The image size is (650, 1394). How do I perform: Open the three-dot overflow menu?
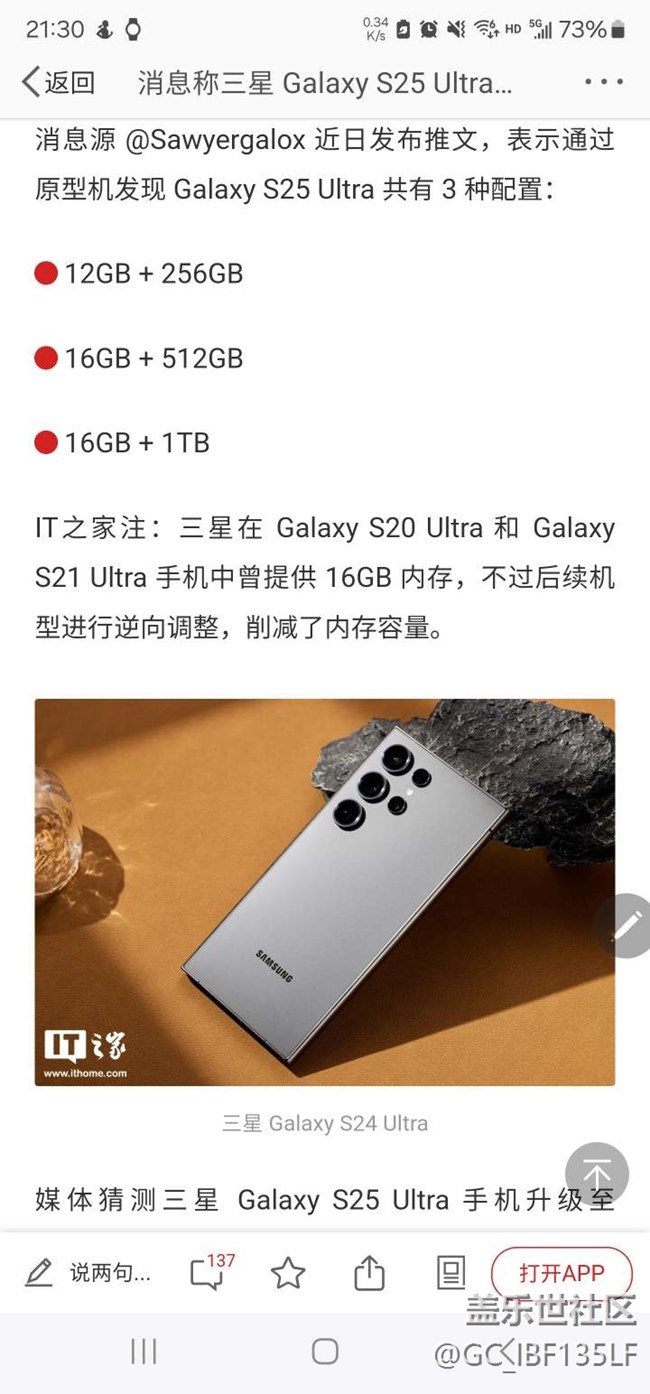[604, 82]
